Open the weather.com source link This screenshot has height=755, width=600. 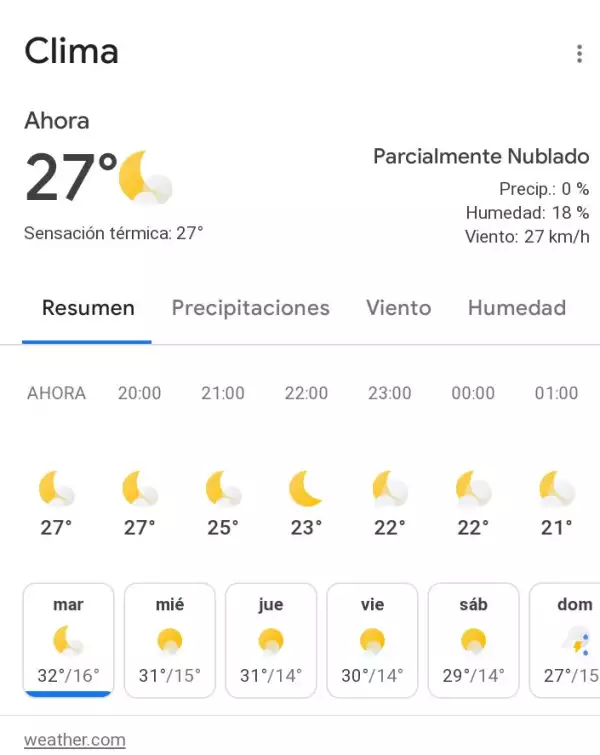coord(75,740)
